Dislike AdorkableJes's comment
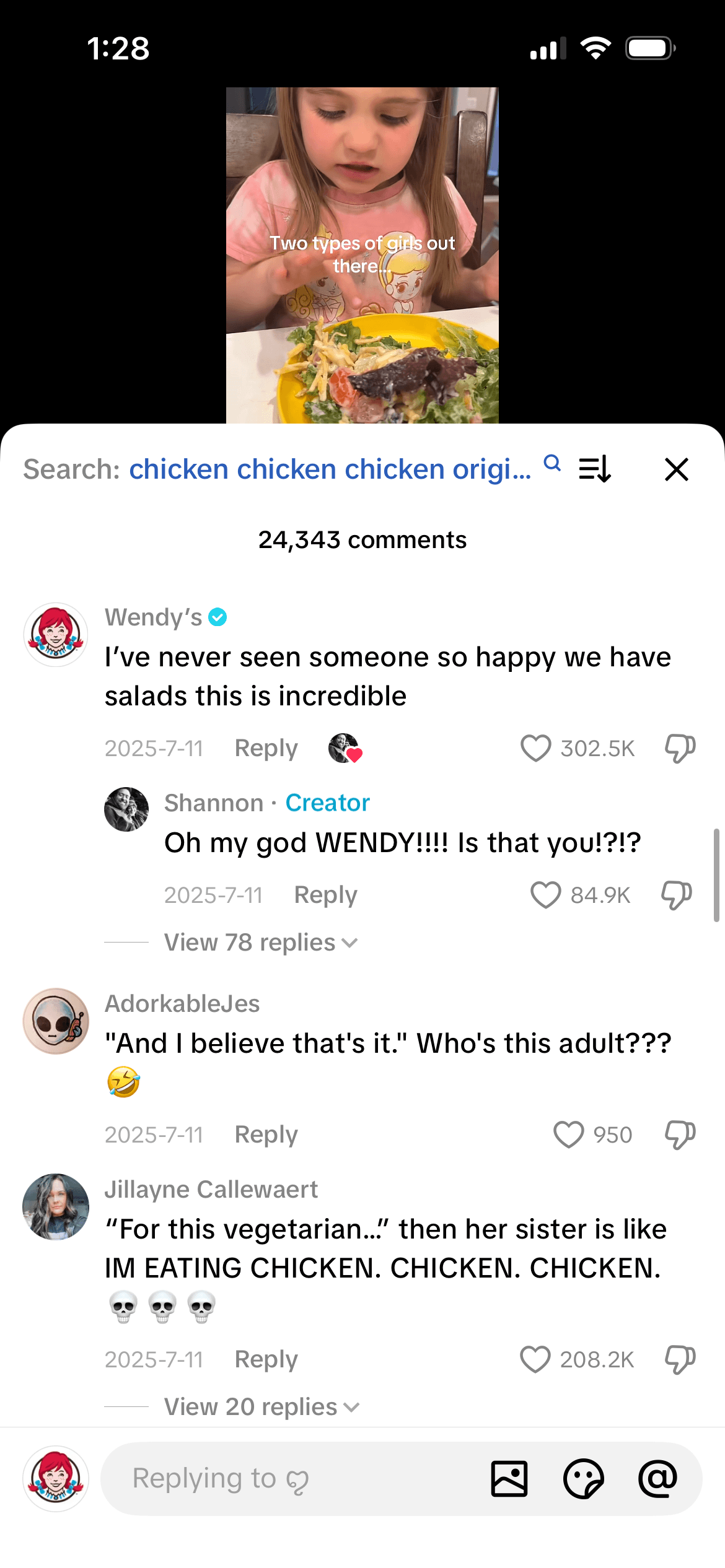The width and height of the screenshot is (725, 1568). pyautogui.click(x=680, y=1135)
